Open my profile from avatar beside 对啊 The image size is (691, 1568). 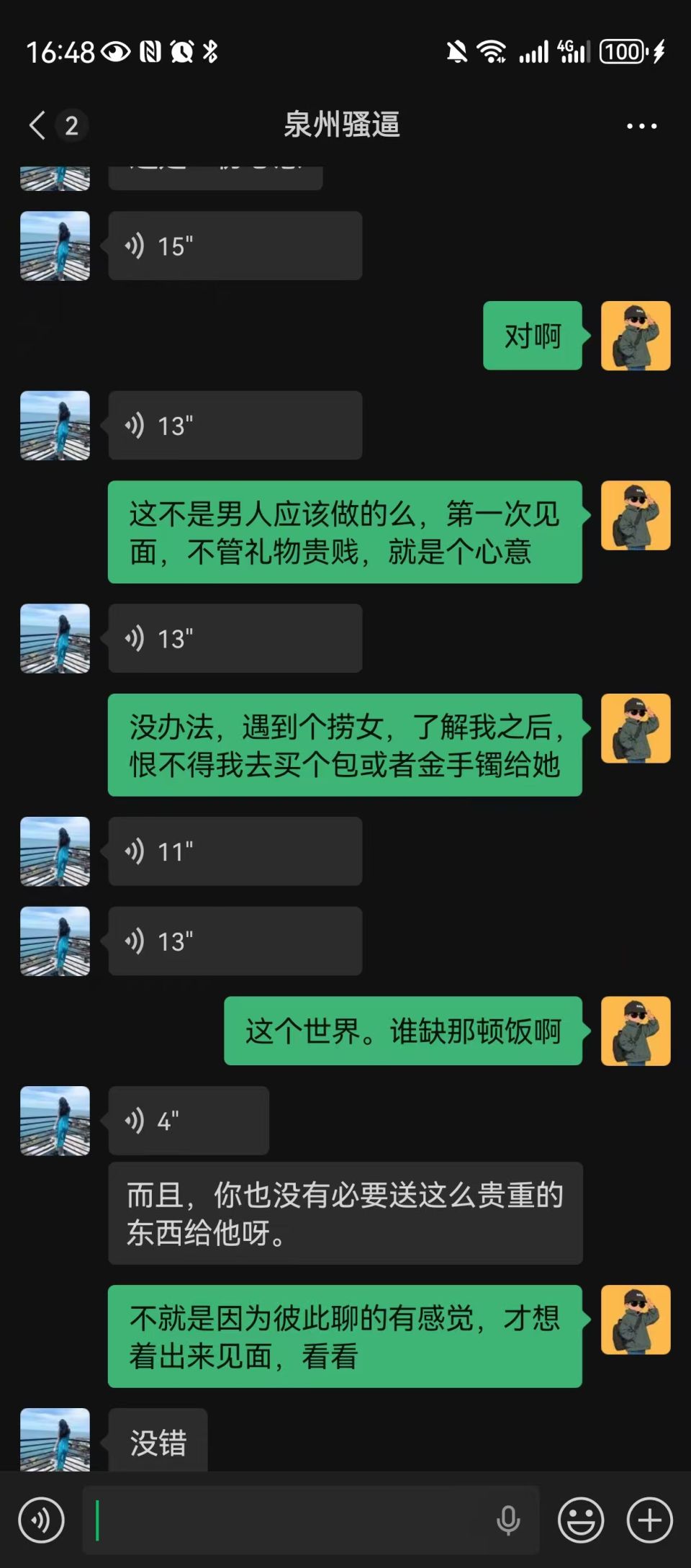tap(636, 336)
